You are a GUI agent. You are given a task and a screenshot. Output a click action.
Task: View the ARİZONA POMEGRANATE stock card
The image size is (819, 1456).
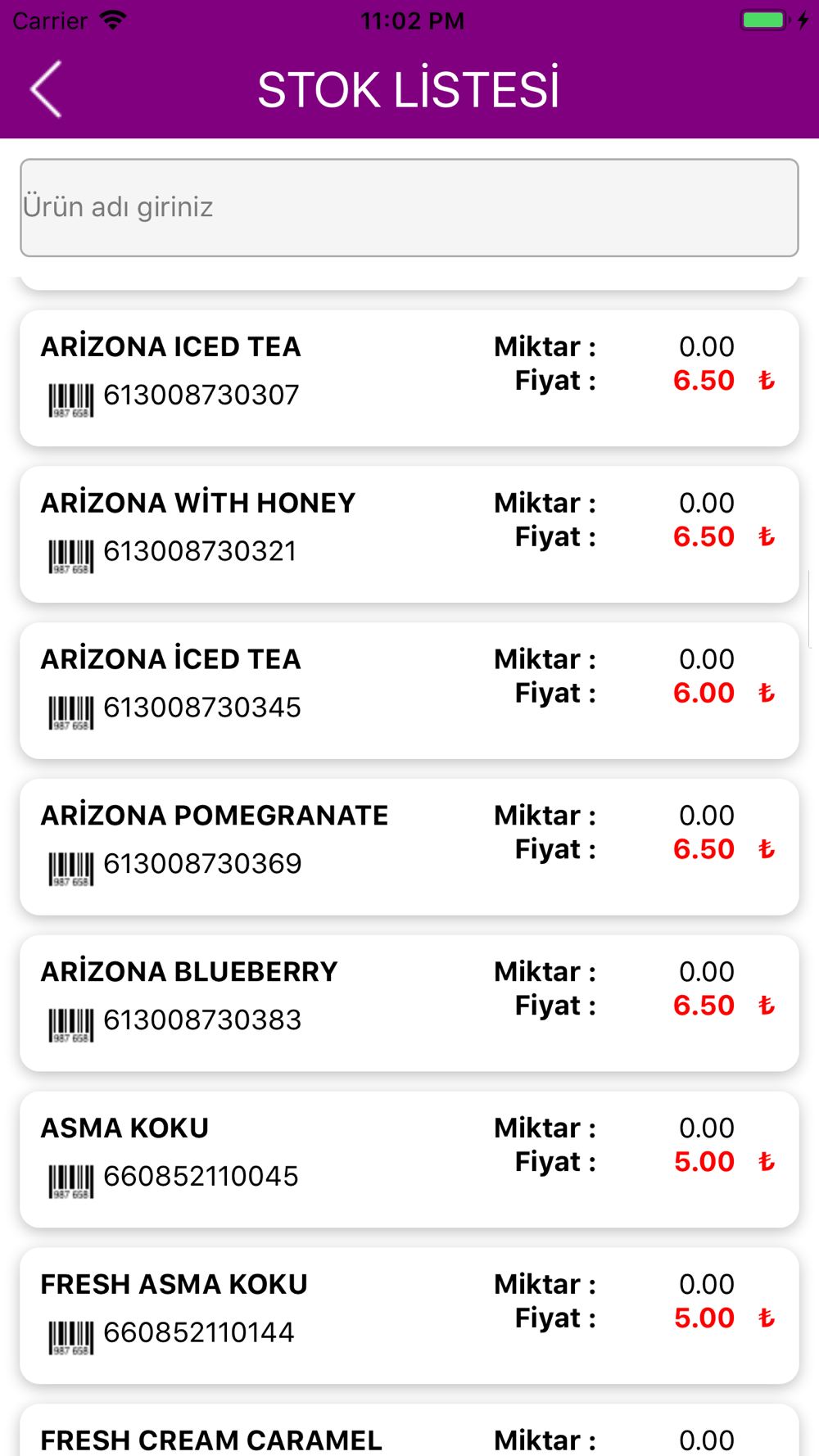pos(409,848)
